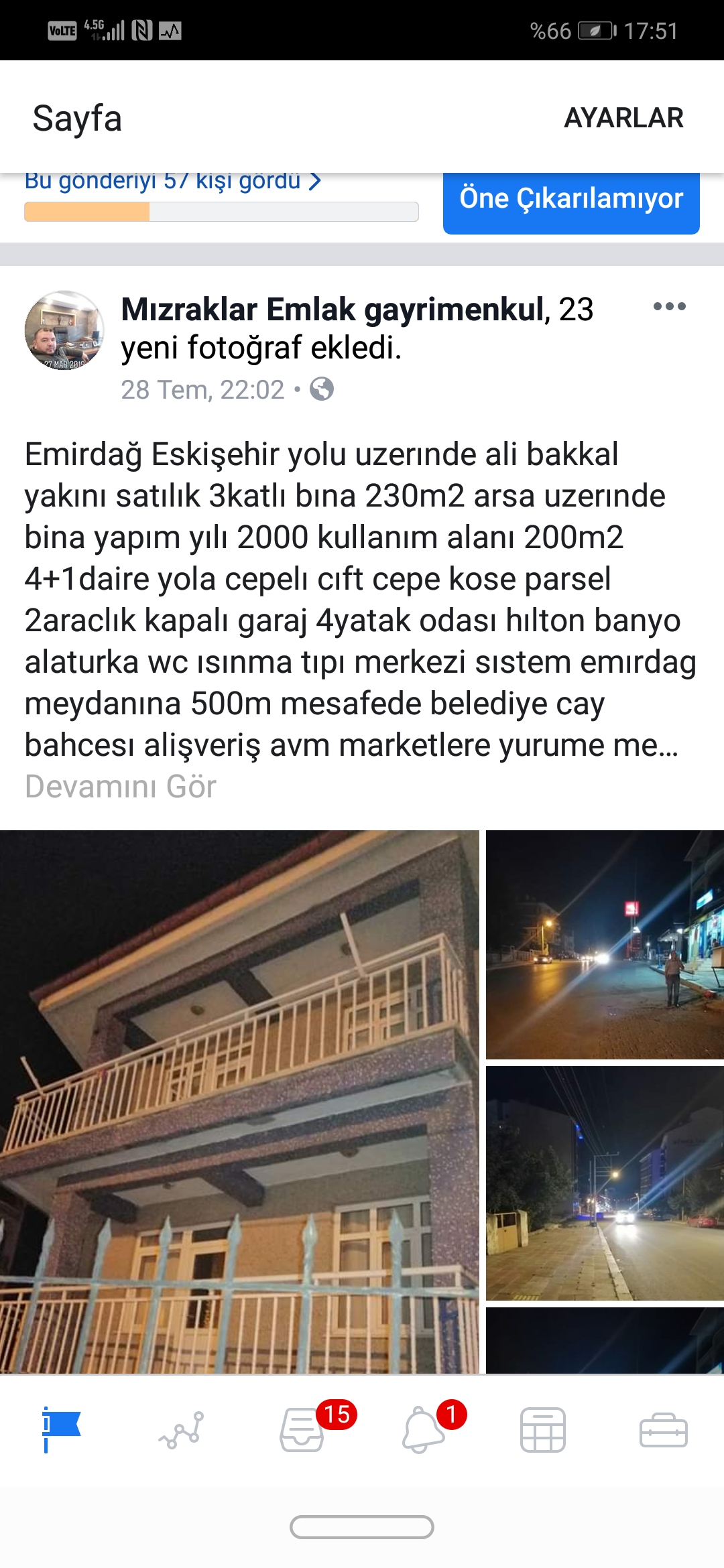Viewport: 724px width, 1568px height.
Task: Expand post text with Devamını Gör
Action: click(121, 787)
